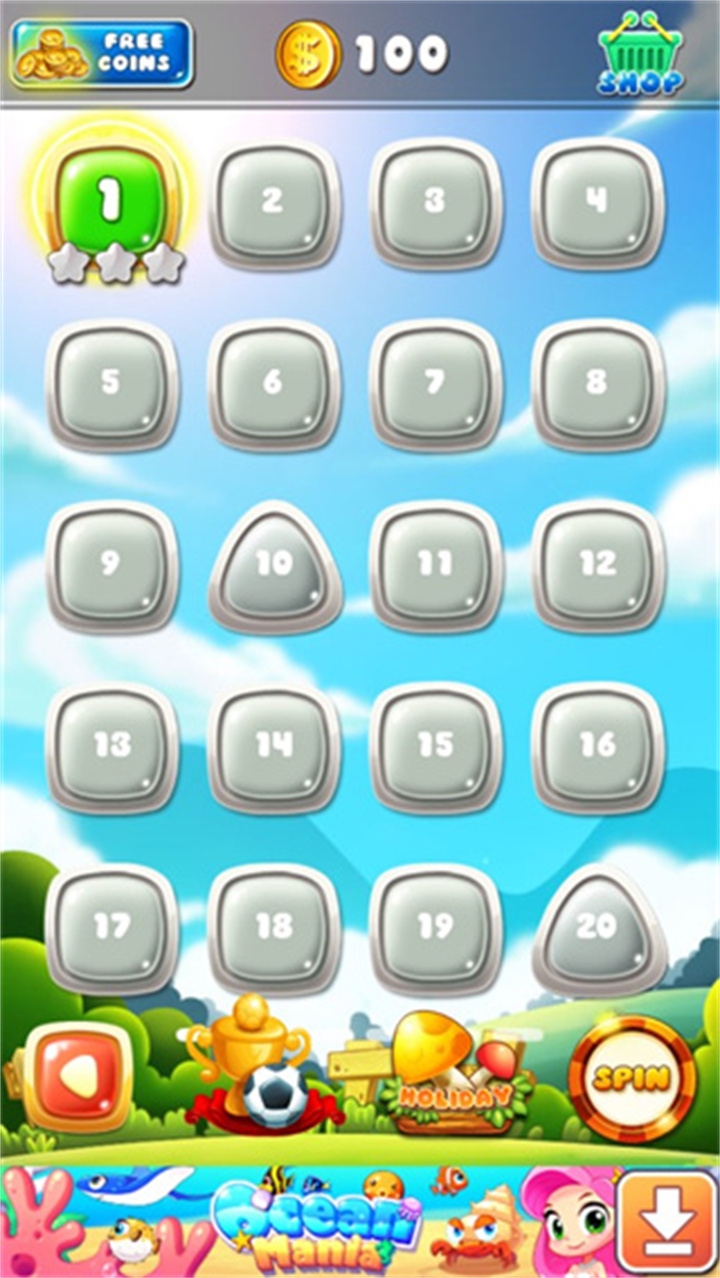The width and height of the screenshot is (720, 1278).
Task: Select level 17 tile
Action: pyautogui.click(x=111, y=928)
